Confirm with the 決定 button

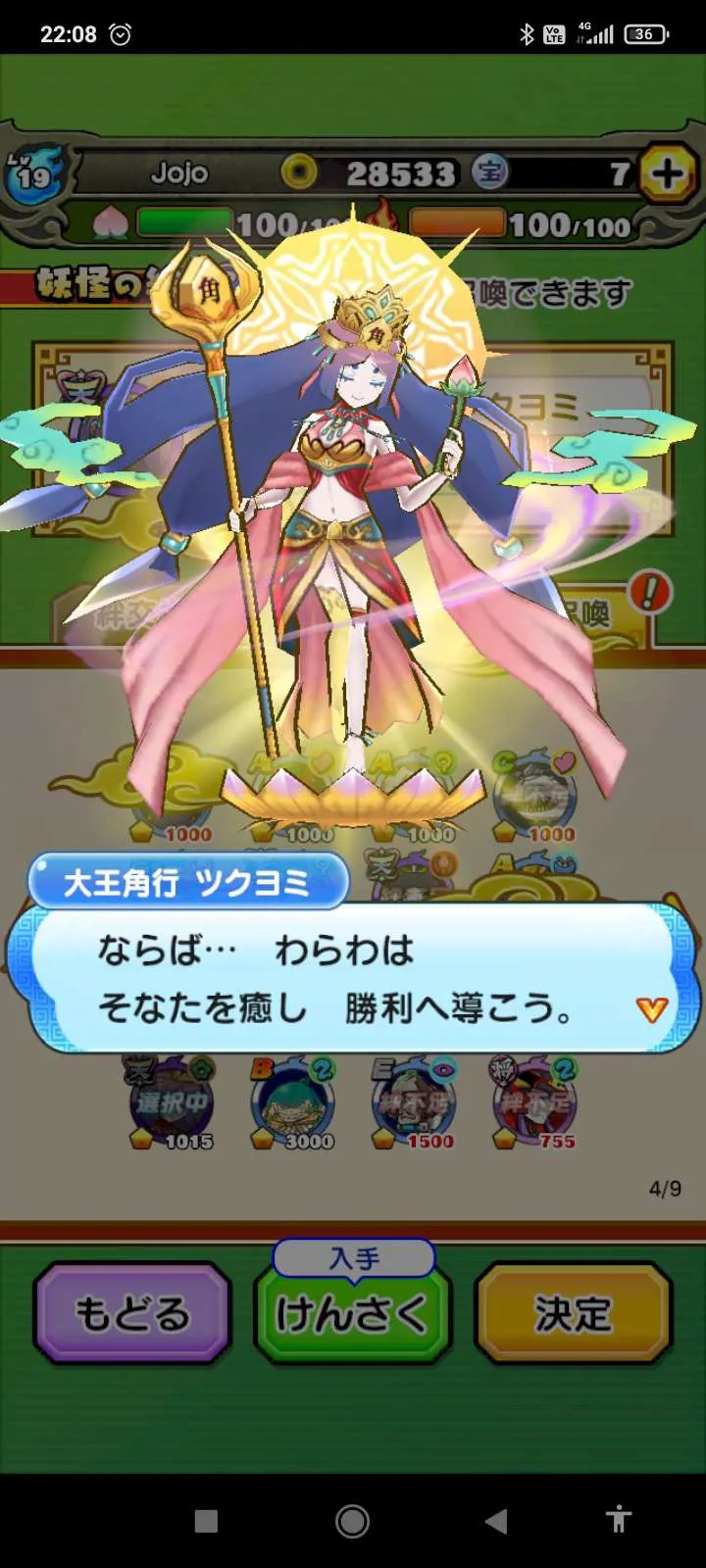tap(573, 1313)
